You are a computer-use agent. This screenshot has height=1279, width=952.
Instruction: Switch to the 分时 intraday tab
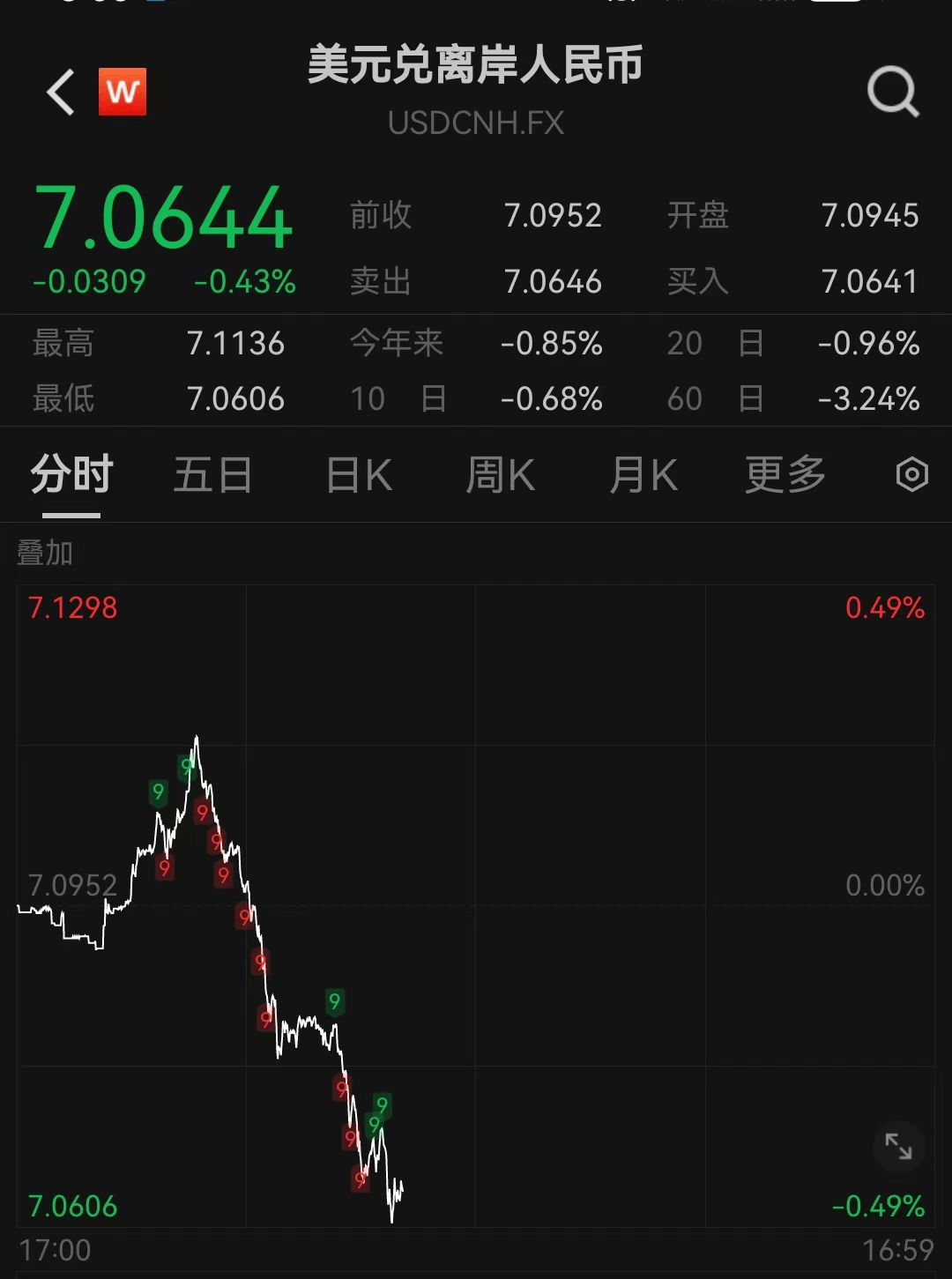click(71, 474)
